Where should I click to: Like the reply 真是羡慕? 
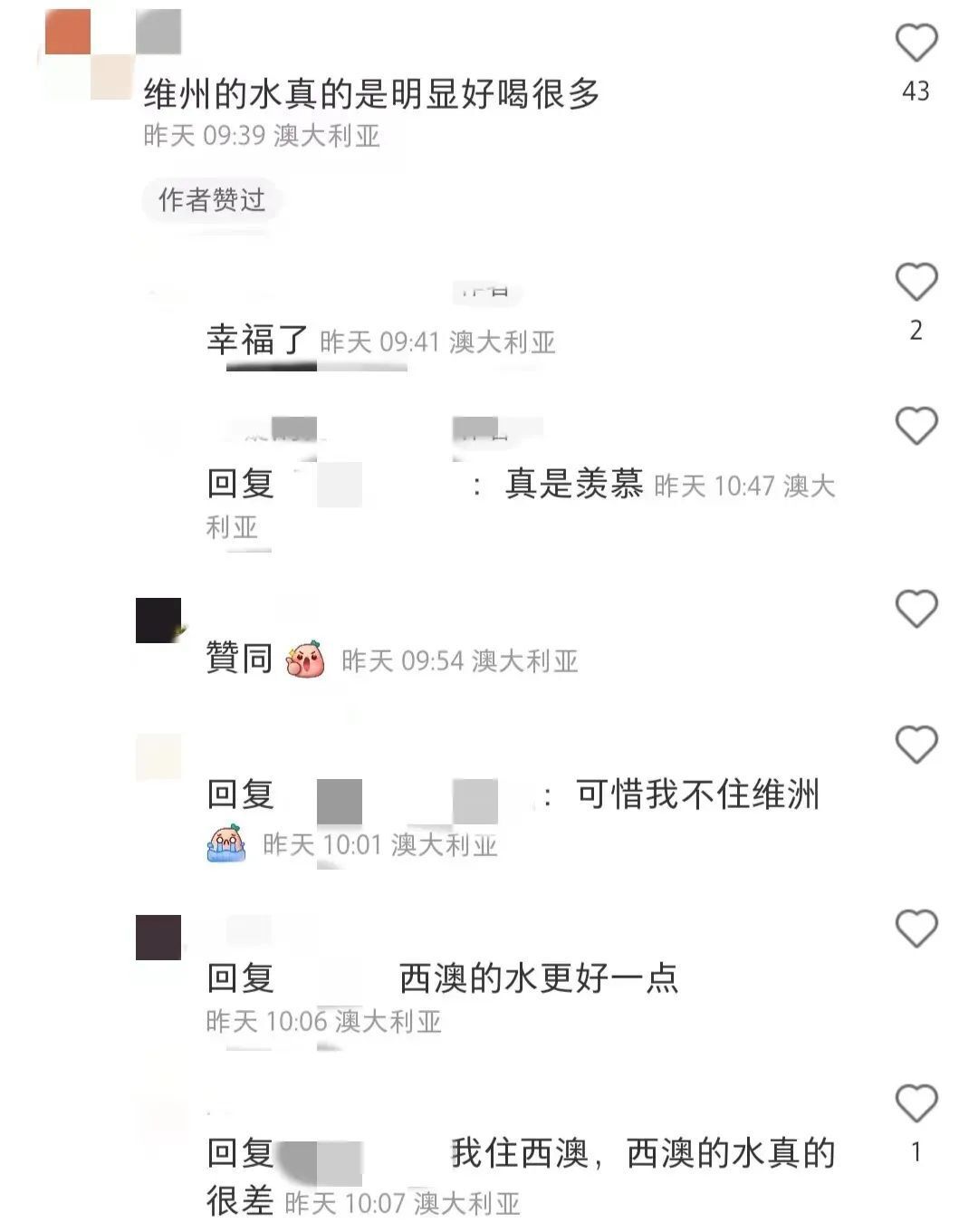point(916,426)
